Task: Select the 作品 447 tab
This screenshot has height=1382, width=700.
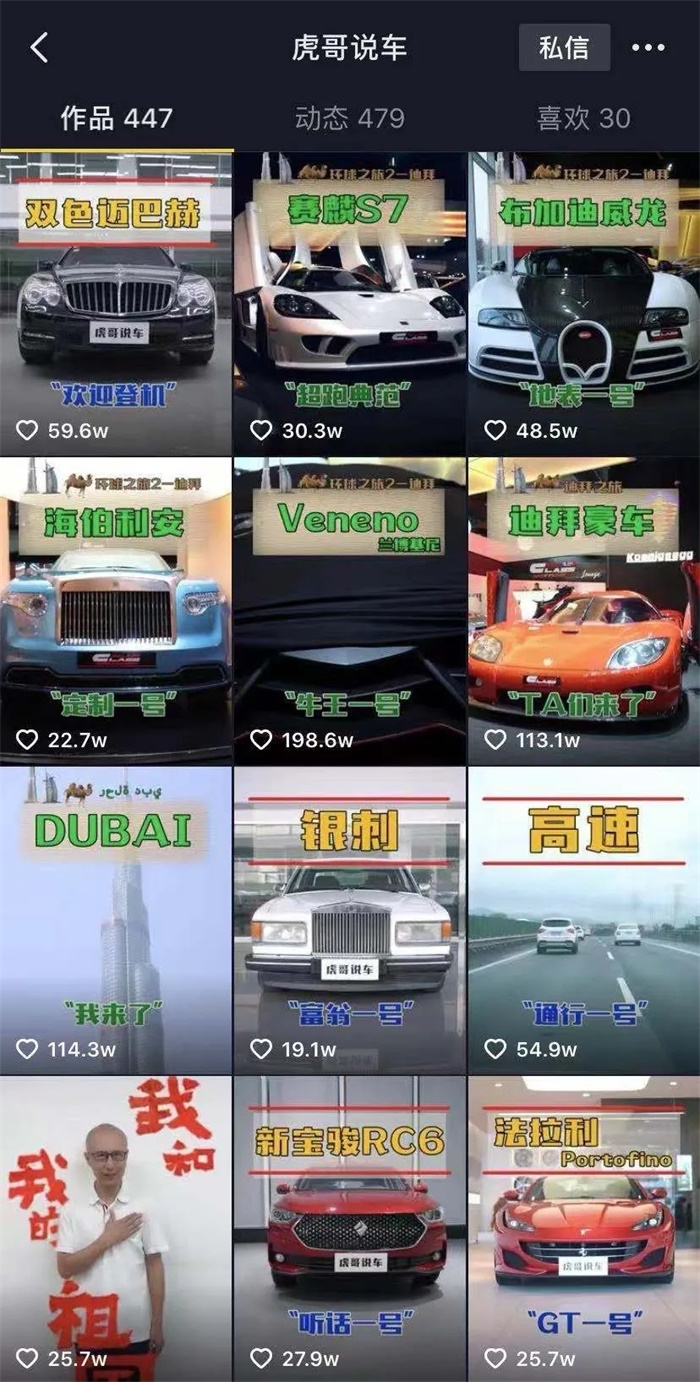Action: 116,118
